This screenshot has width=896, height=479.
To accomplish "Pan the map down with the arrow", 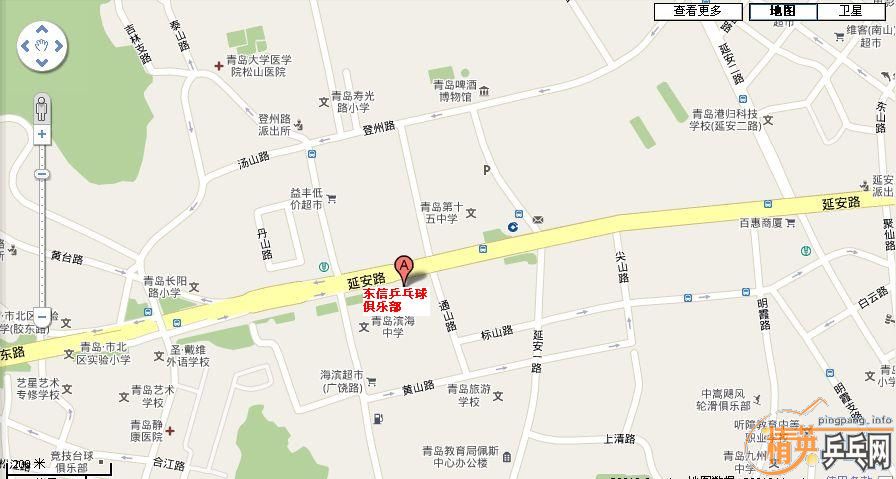I will click(42, 62).
